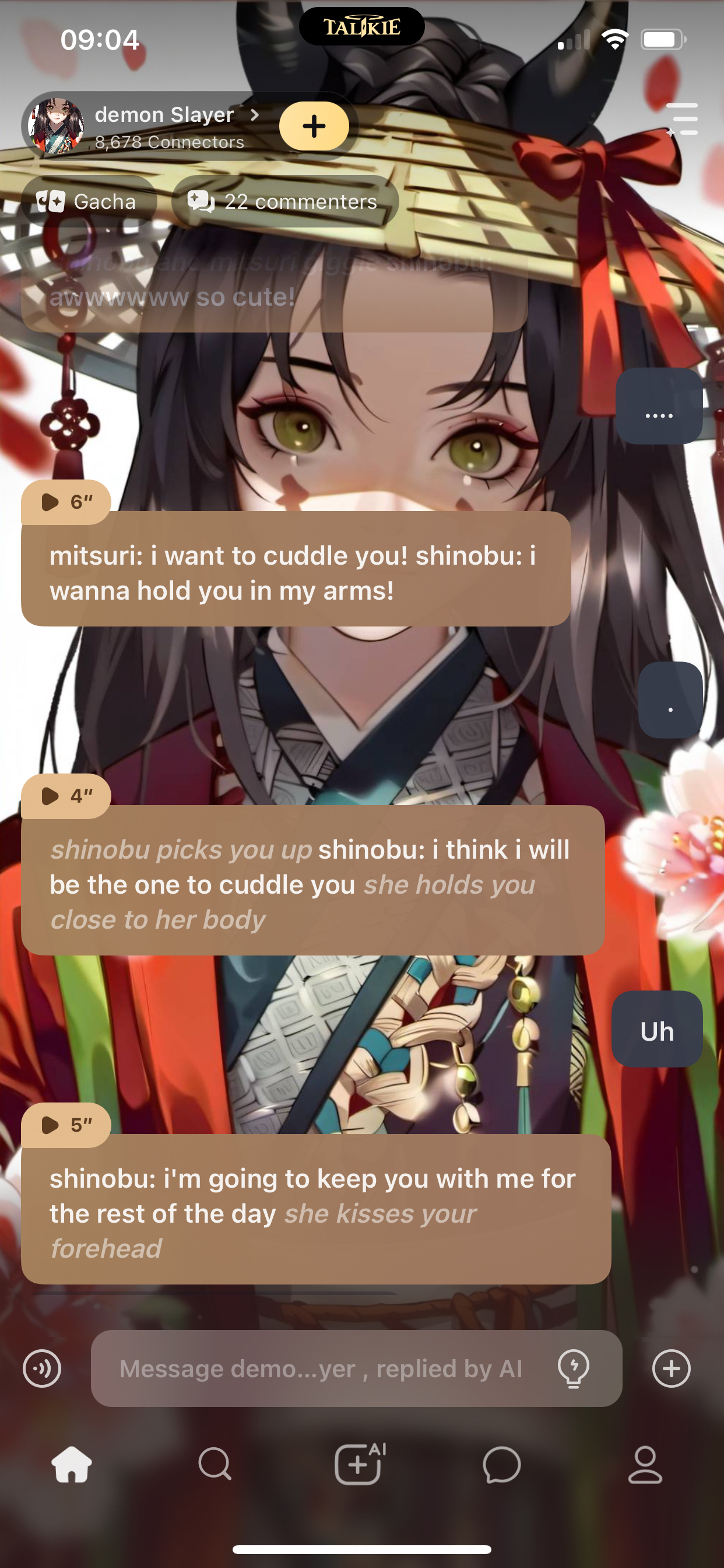Tap the yellow plus connect button
The width and height of the screenshot is (724, 1568).
click(314, 126)
